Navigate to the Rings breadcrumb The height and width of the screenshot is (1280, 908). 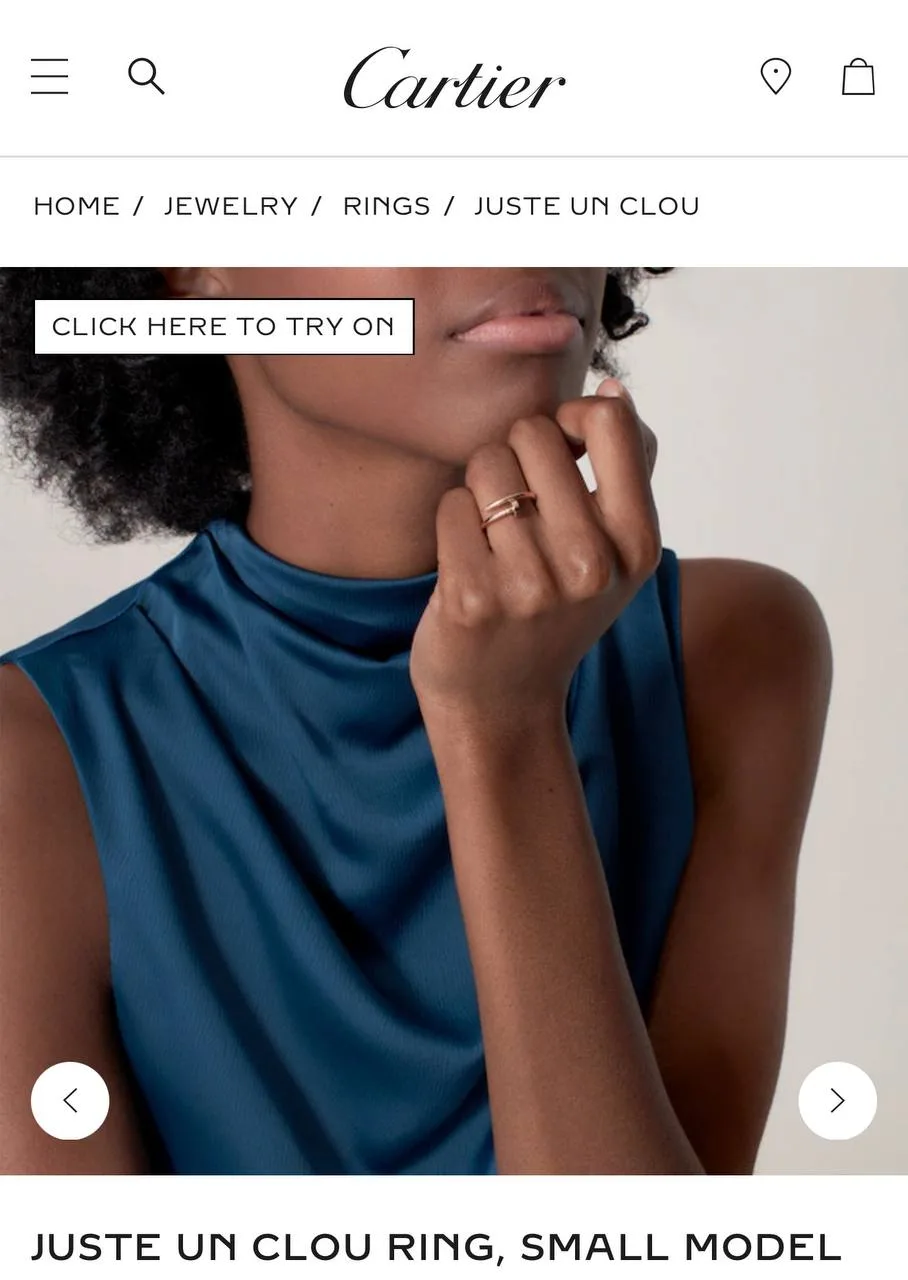(386, 206)
